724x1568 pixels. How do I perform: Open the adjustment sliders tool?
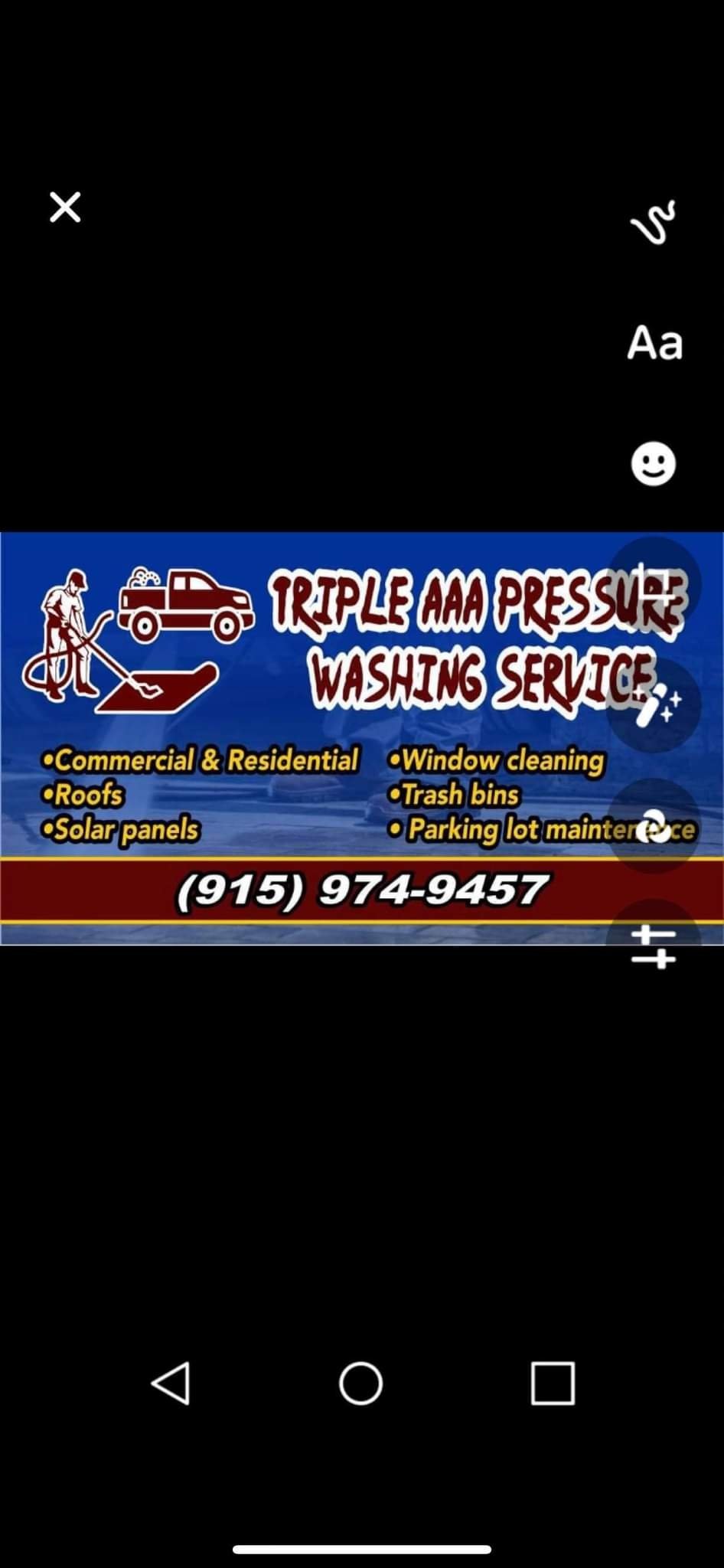coord(653,946)
